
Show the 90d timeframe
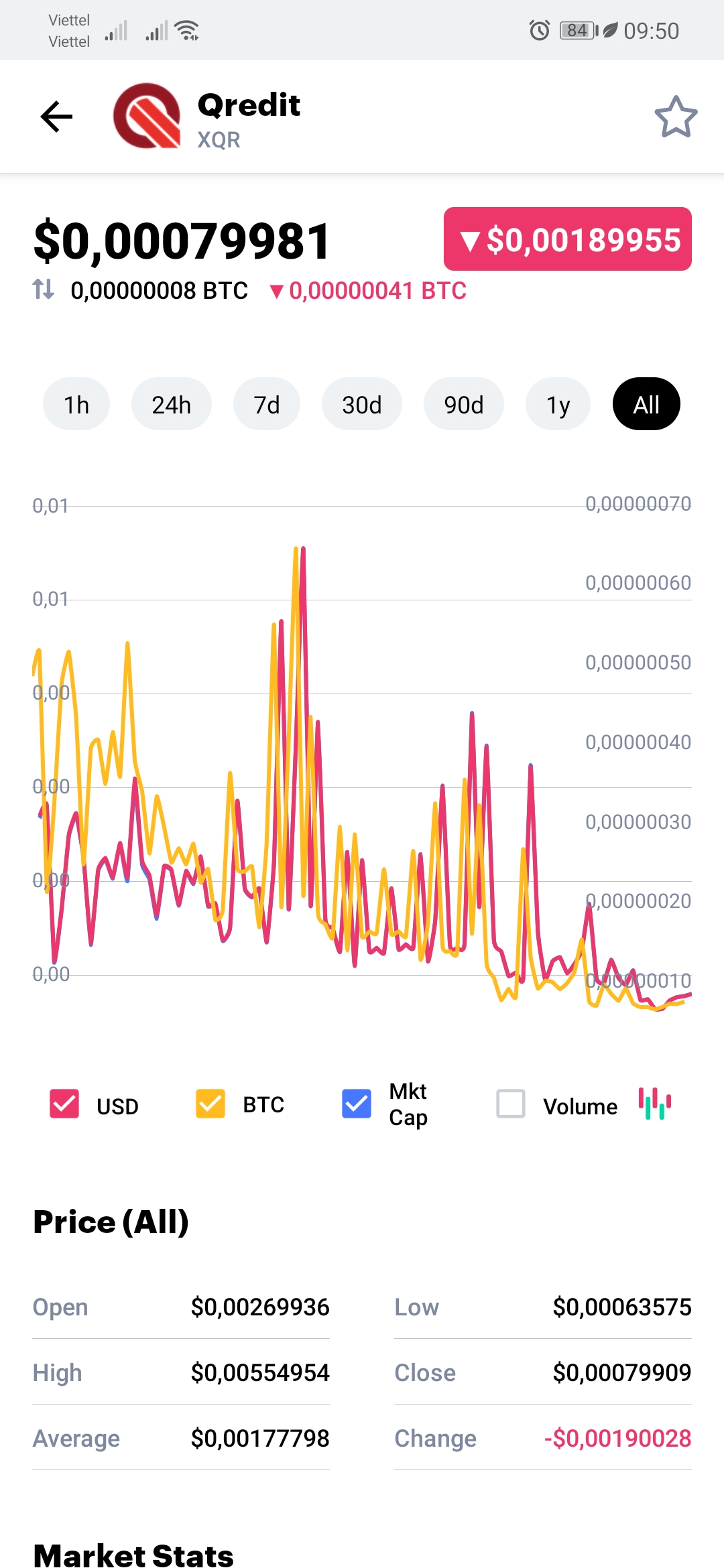[463, 403]
